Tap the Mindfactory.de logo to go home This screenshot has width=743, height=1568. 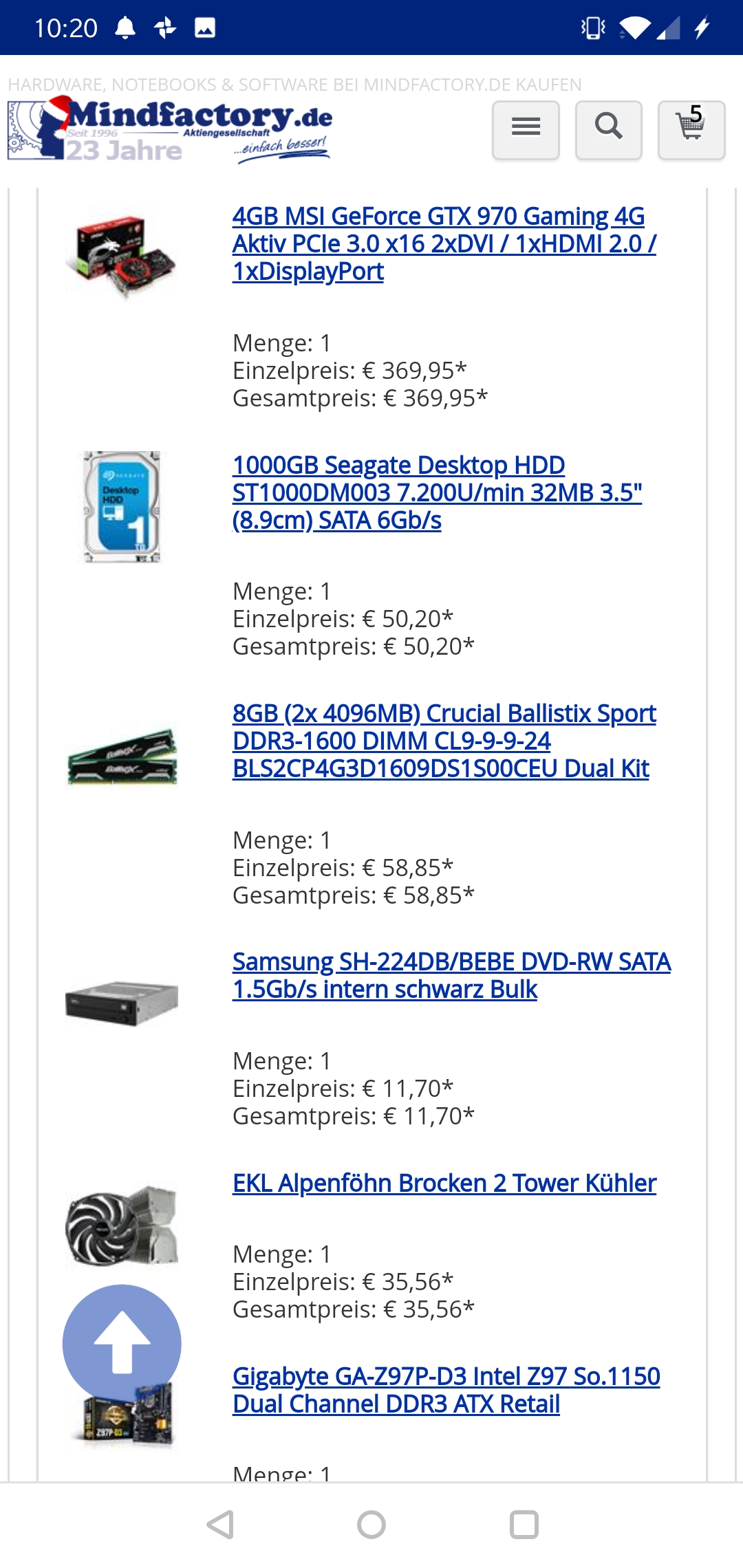(169, 130)
